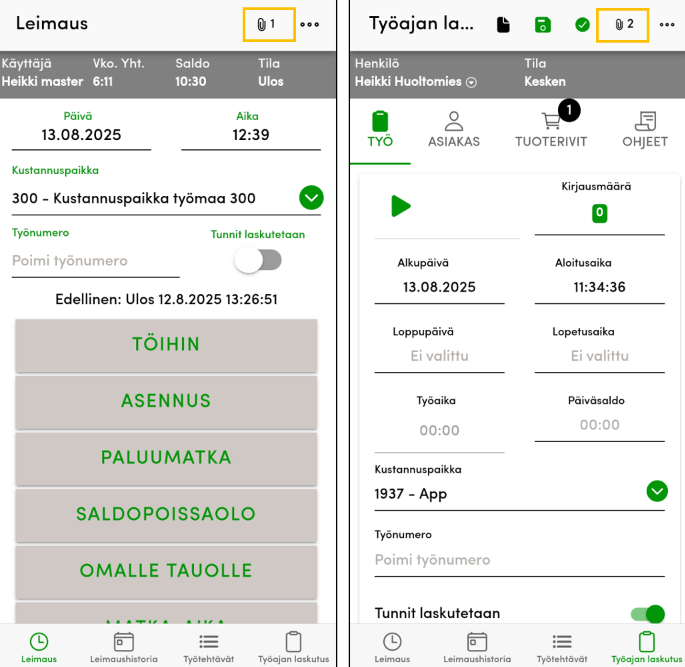Image resolution: width=685 pixels, height=667 pixels.
Task: Choose the PALUUMATKA button
Action: click(x=166, y=457)
